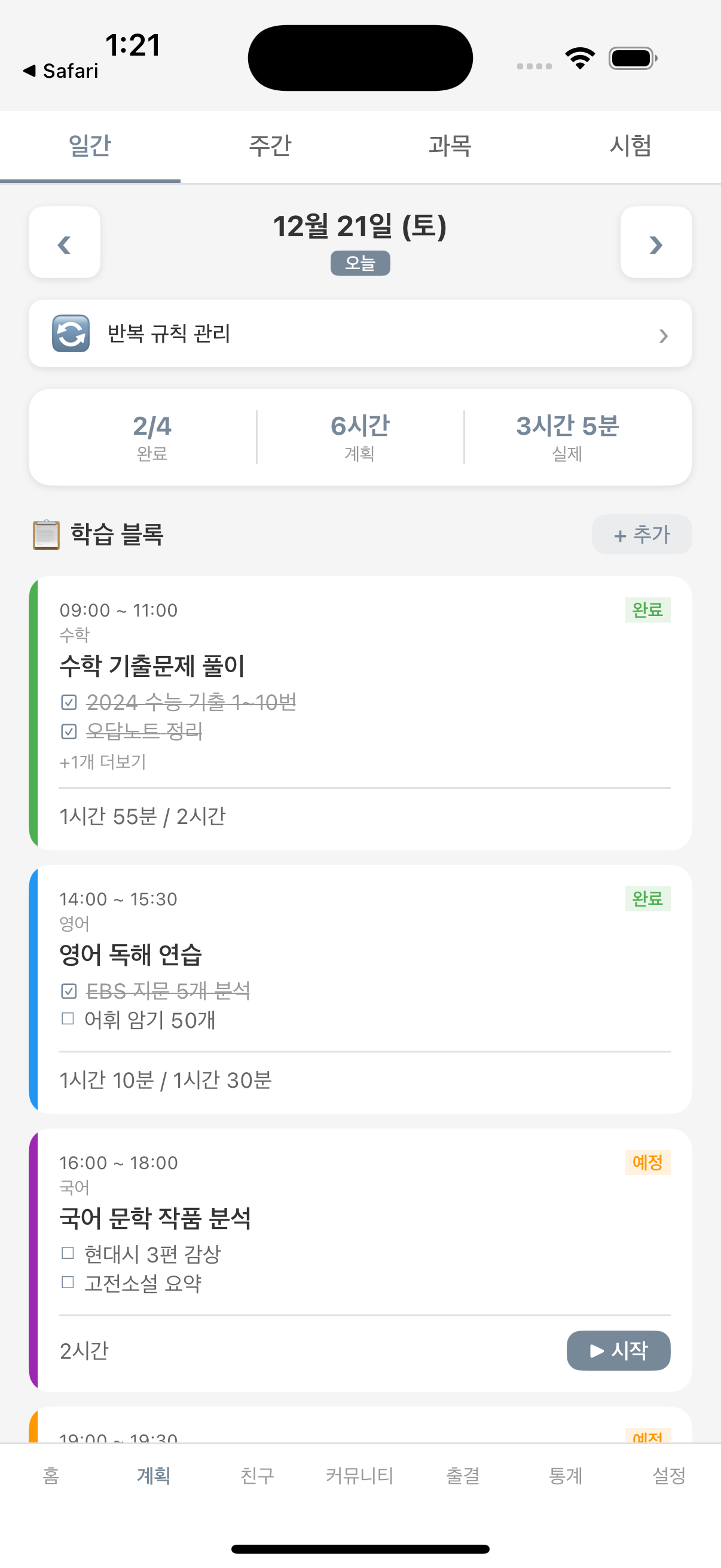Open the 통계 statistics icon
The height and width of the screenshot is (1568, 721).
click(566, 1476)
